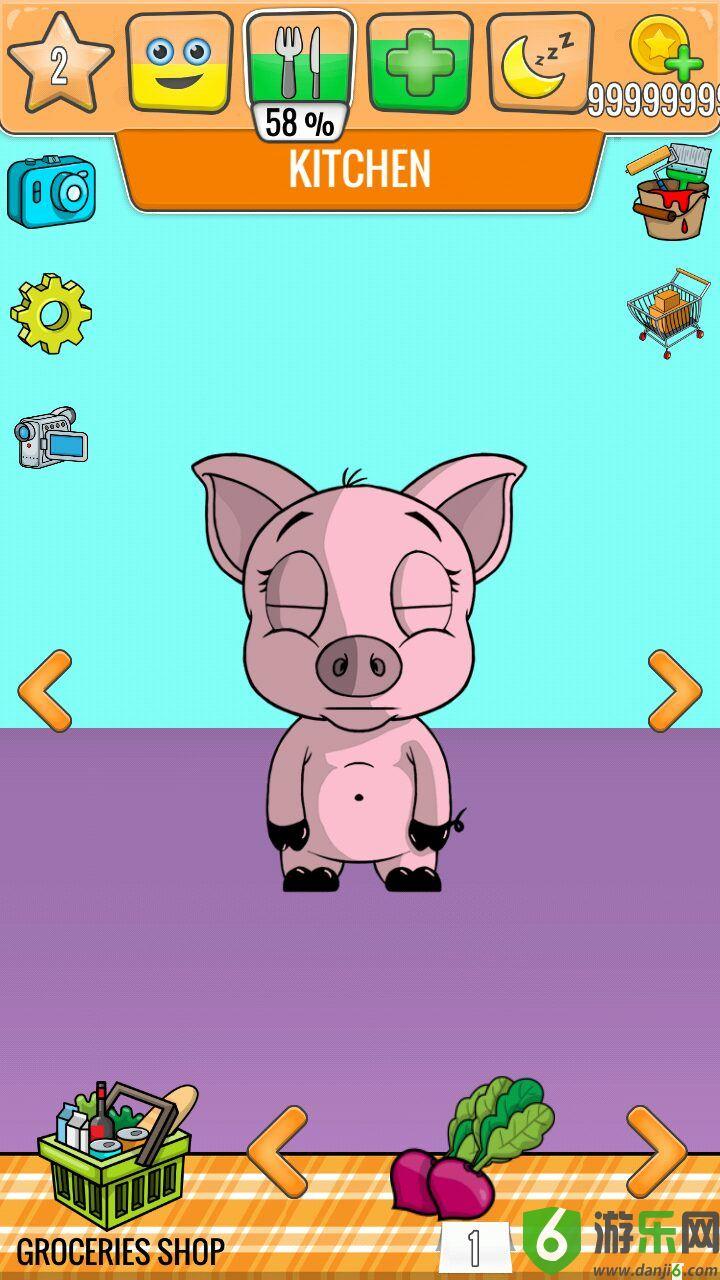720x1280 pixels.
Task: Go to the next room with right arrow
Action: [x=674, y=690]
